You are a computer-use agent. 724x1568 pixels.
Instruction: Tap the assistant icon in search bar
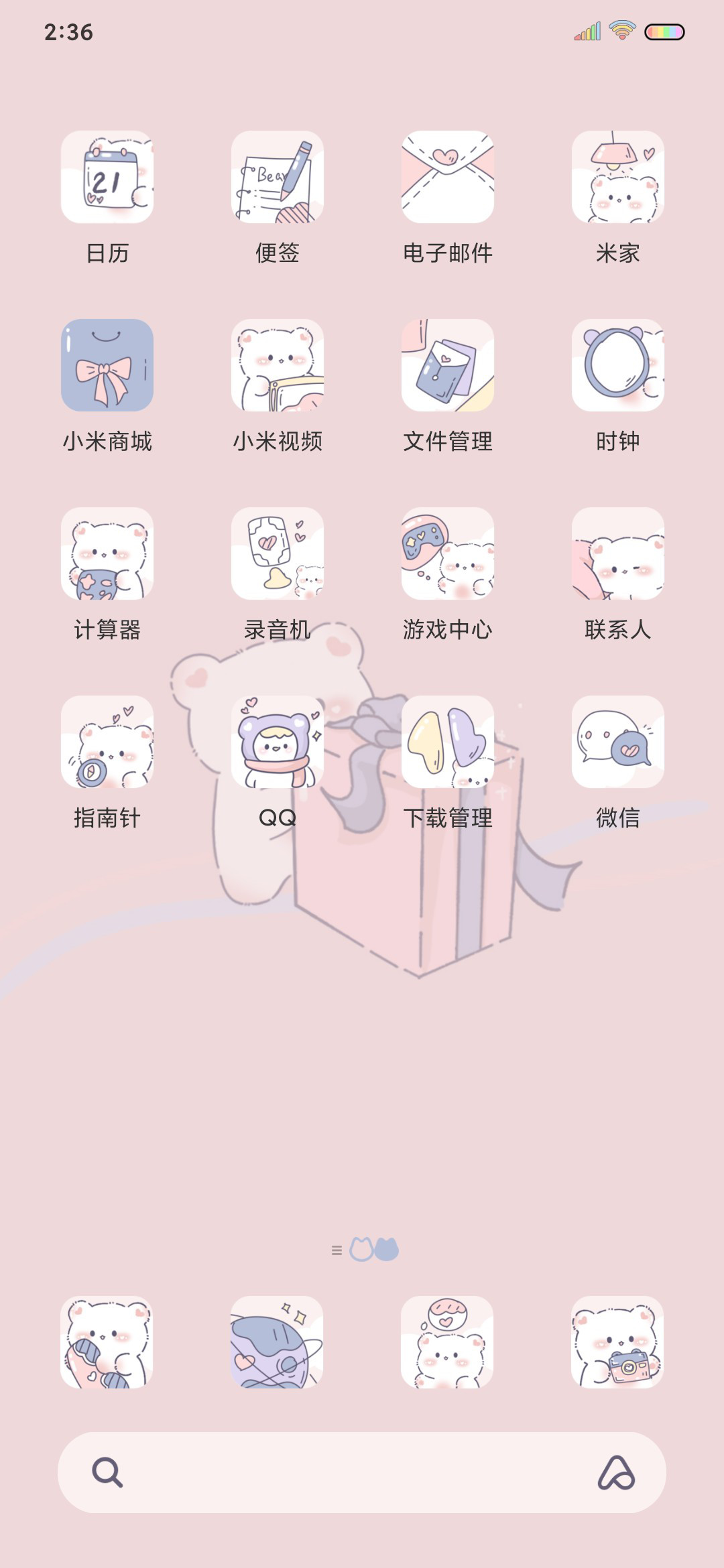tap(616, 1472)
